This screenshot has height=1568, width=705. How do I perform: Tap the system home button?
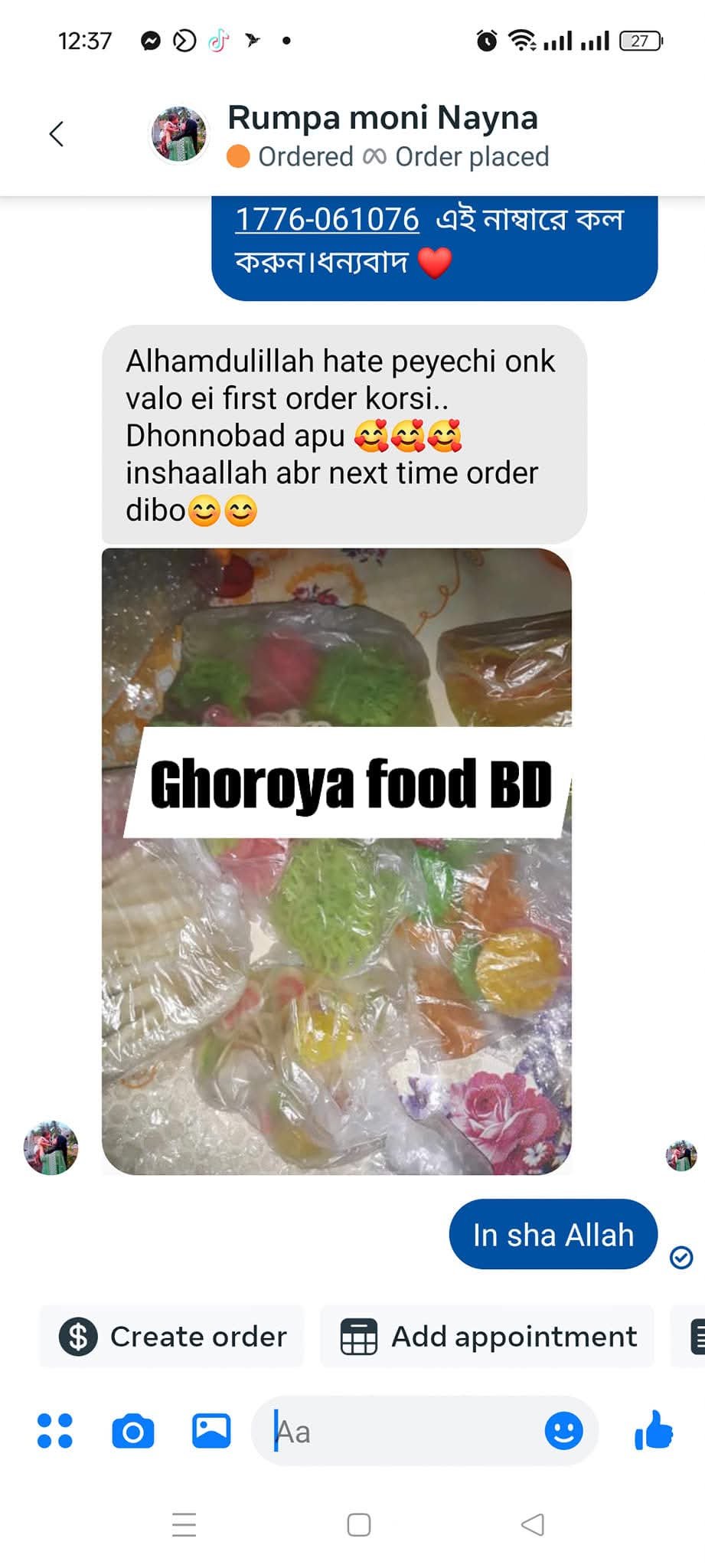tap(359, 1524)
